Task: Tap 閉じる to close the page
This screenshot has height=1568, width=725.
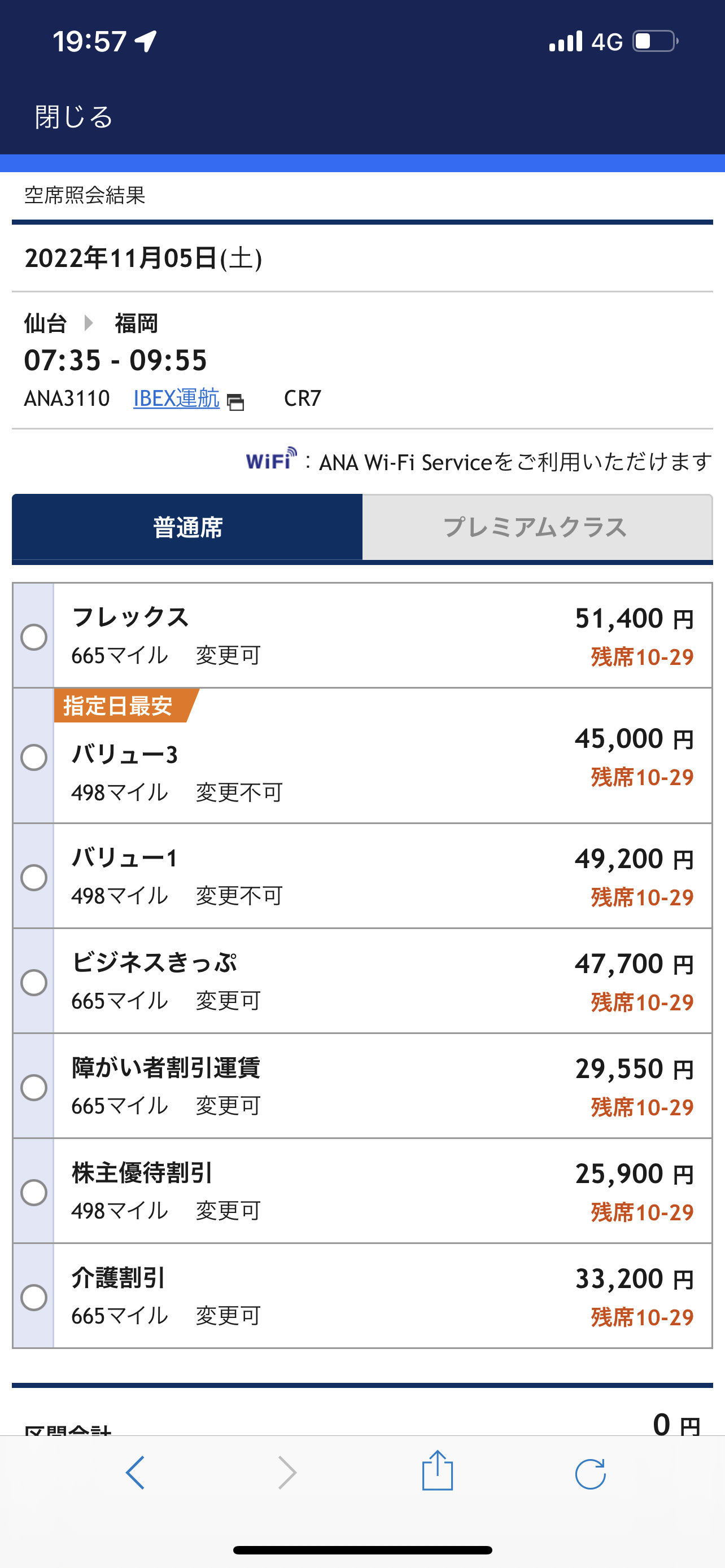Action: point(75,116)
